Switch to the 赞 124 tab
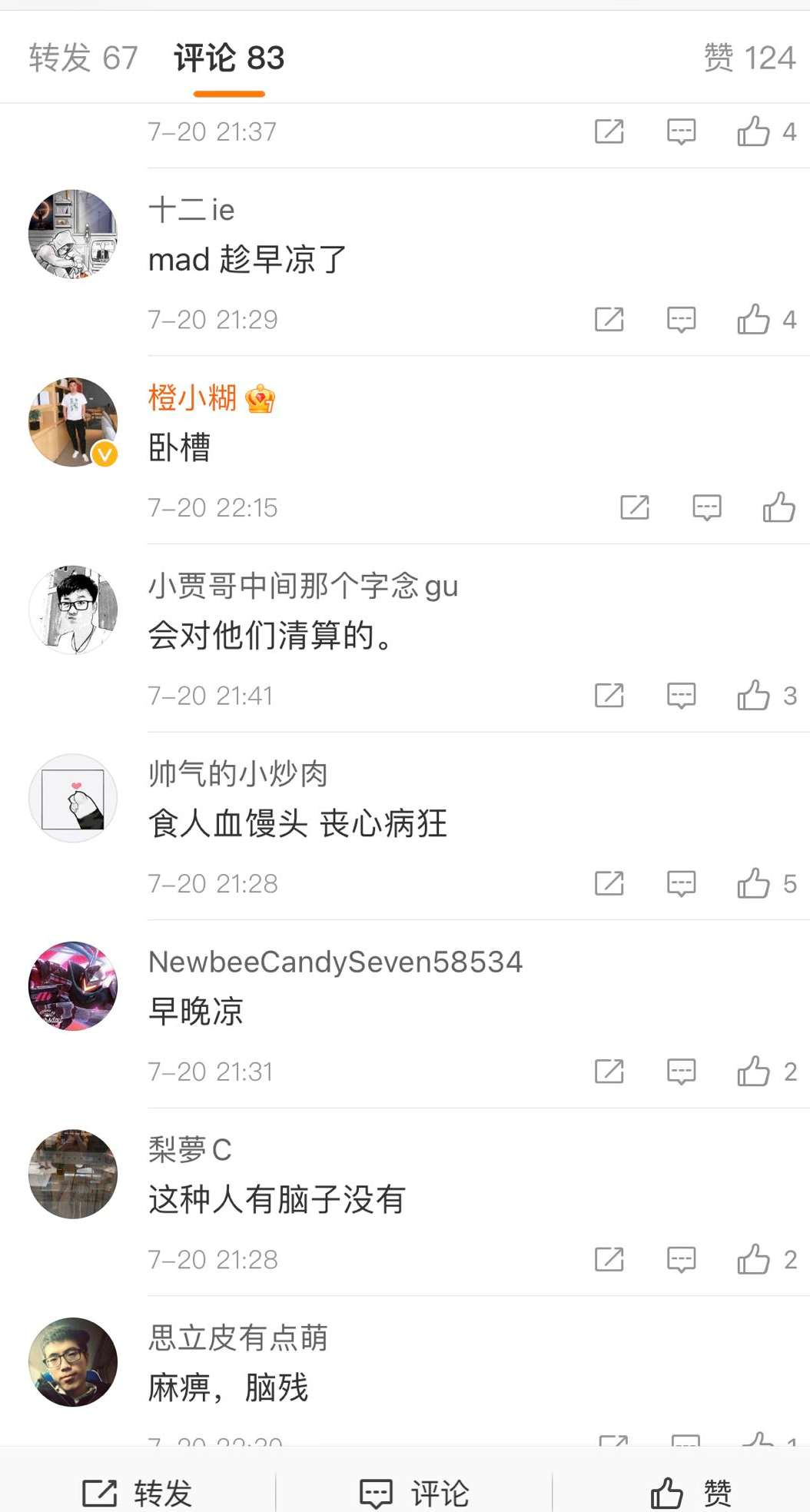This screenshot has height=1512, width=810. 749,58
